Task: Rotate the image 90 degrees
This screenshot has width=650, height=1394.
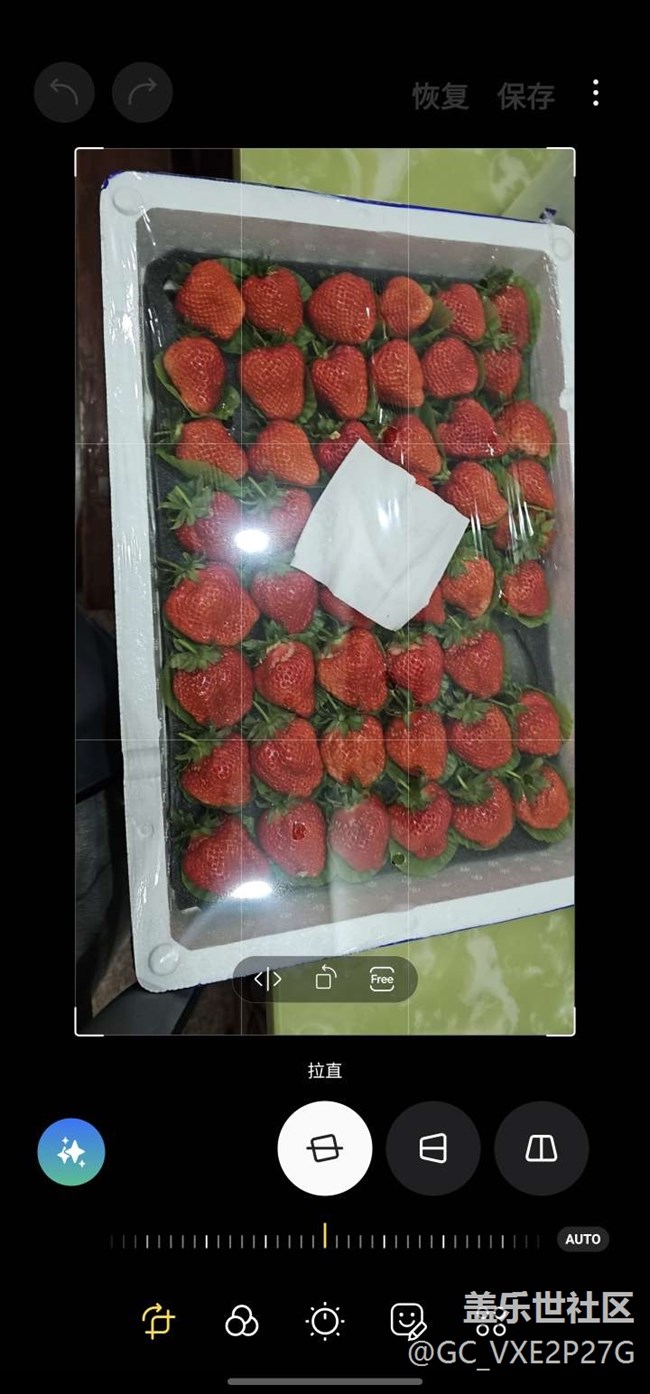Action: 325,979
